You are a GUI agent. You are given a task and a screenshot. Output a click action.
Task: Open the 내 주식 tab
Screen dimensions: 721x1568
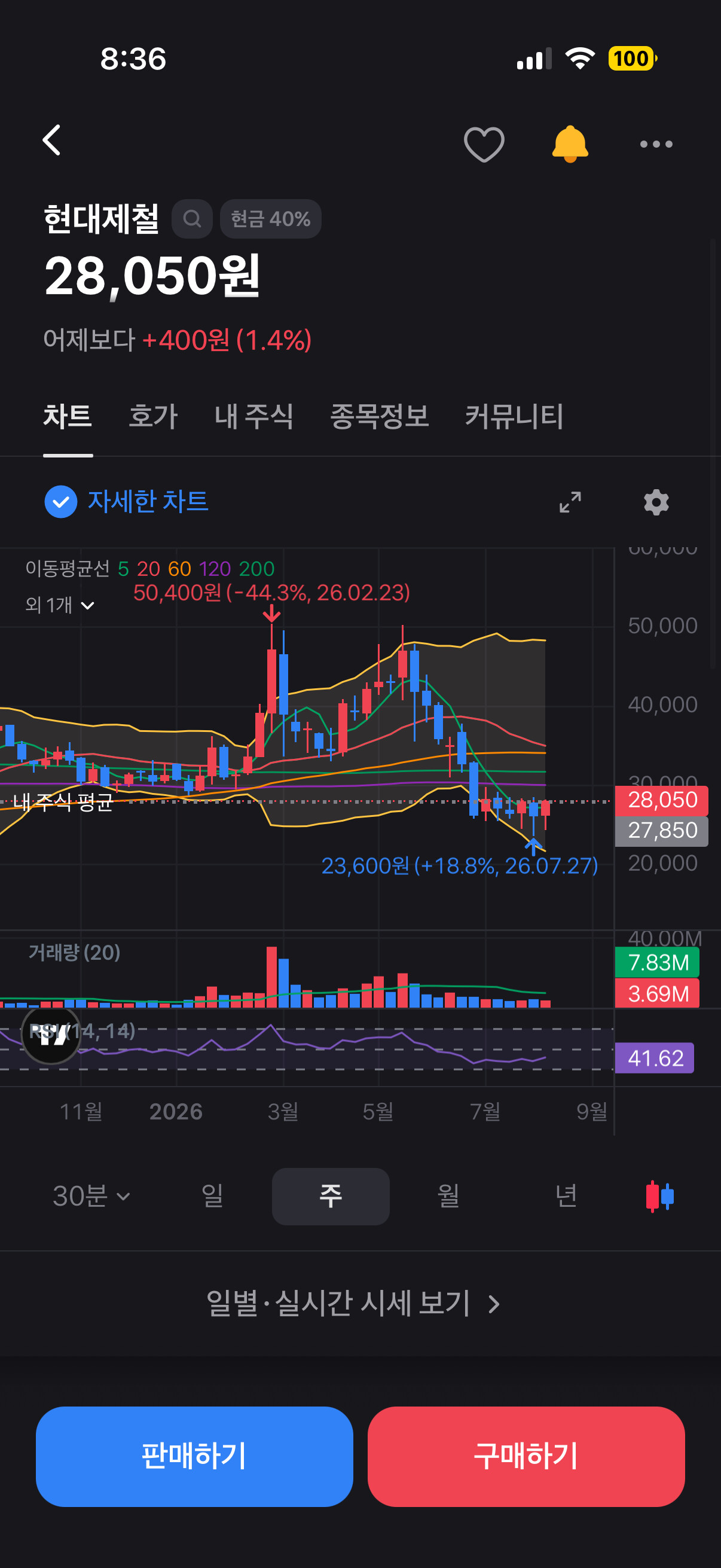(x=253, y=416)
